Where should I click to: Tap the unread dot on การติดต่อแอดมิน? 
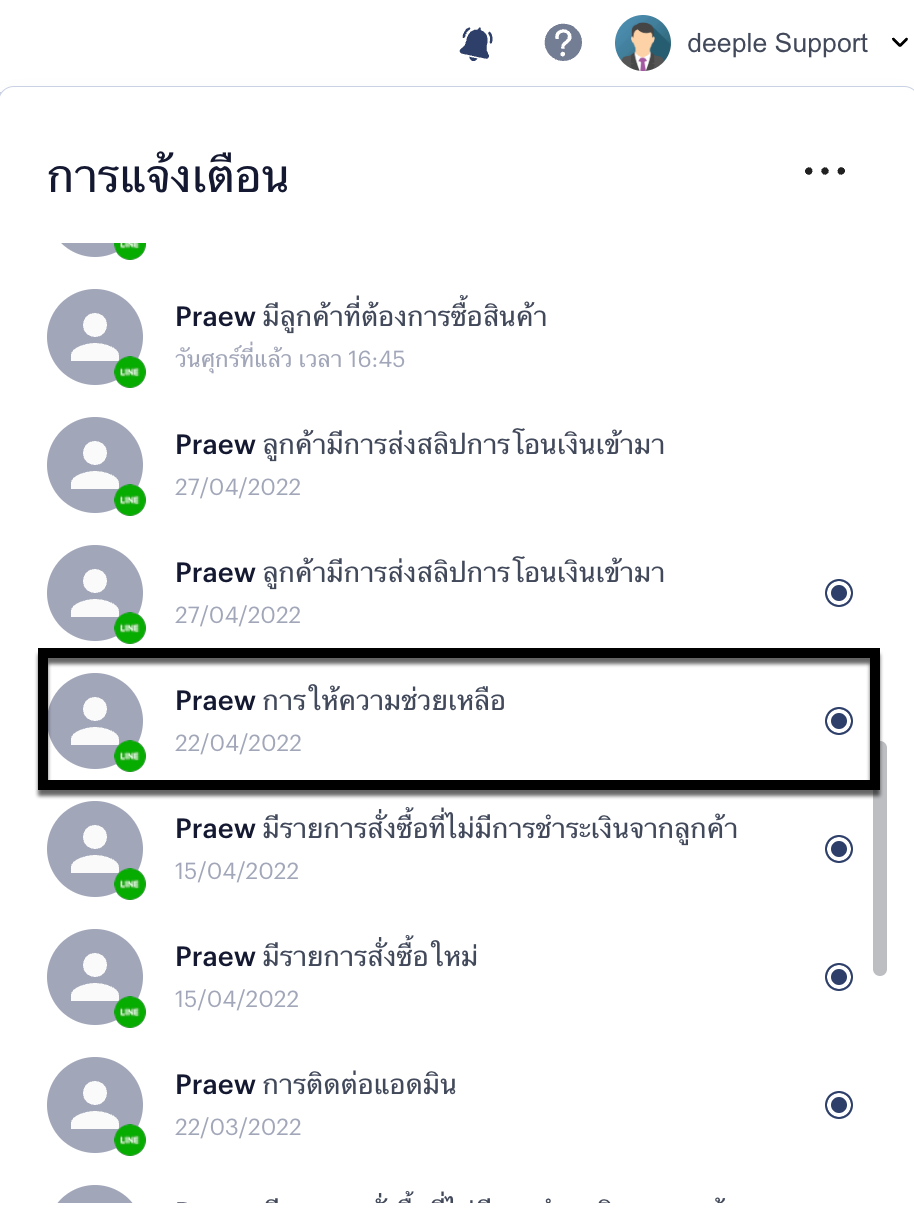click(839, 1105)
